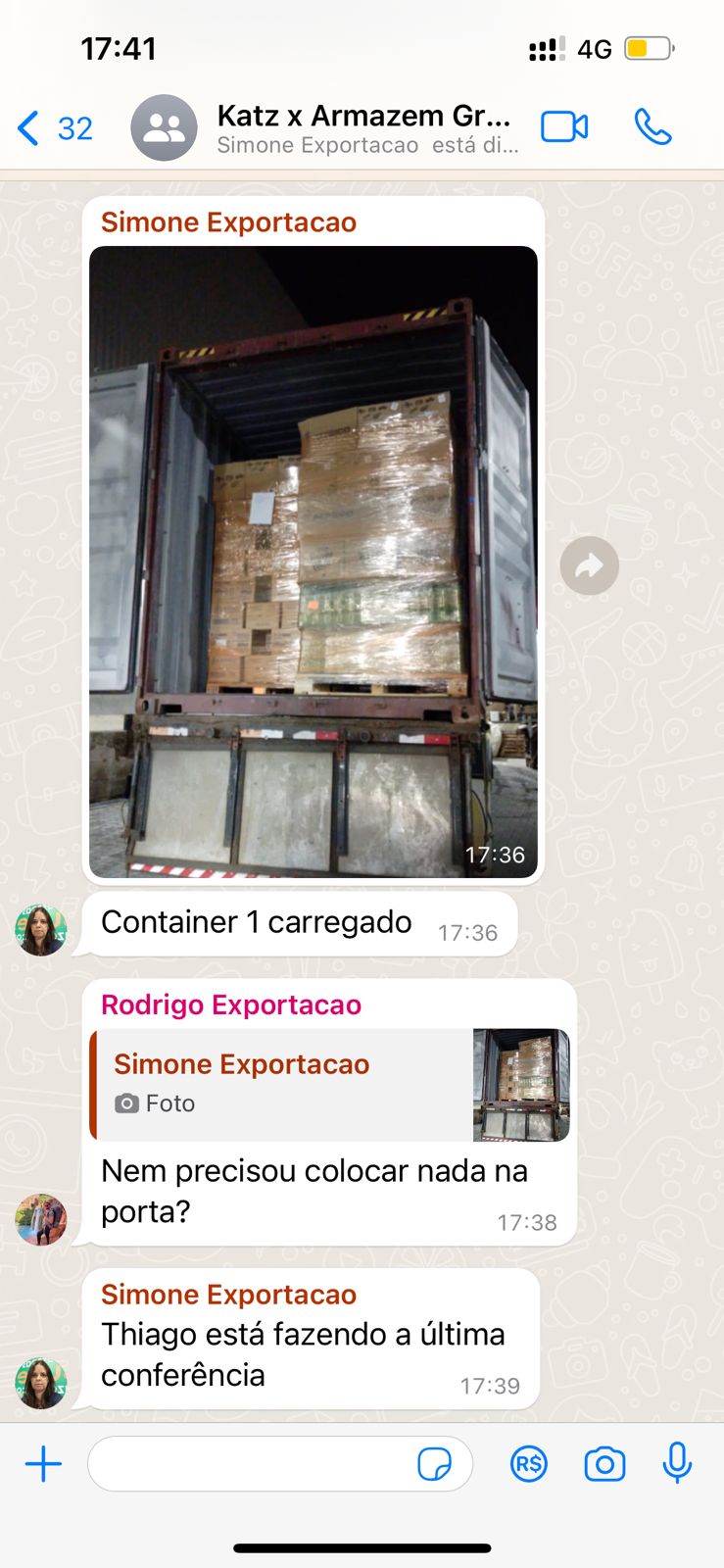Open the camera to take a photo
The width and height of the screenshot is (724, 1568).
[x=604, y=1464]
